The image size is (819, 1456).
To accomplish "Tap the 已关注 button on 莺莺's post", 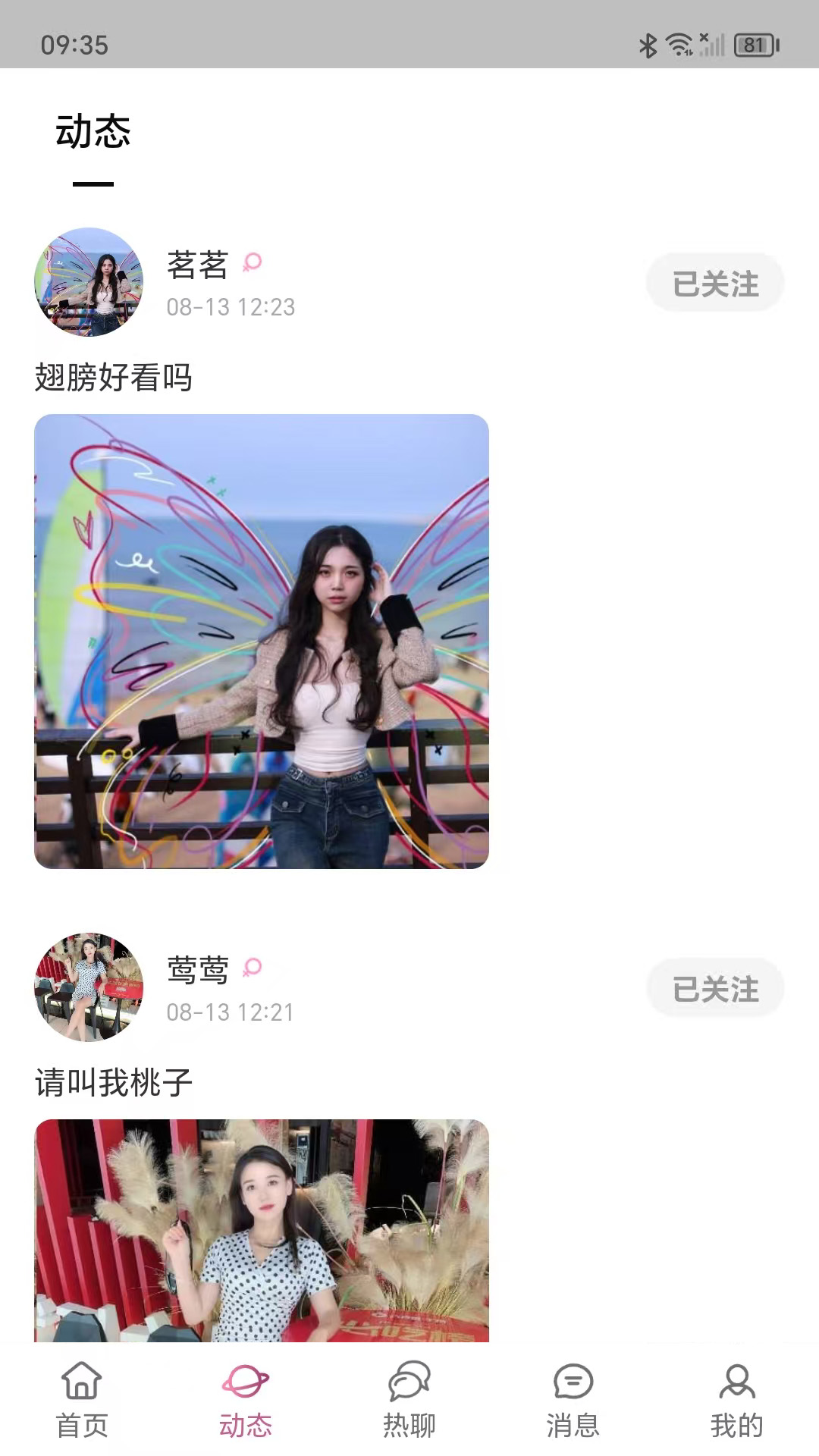I will (714, 989).
